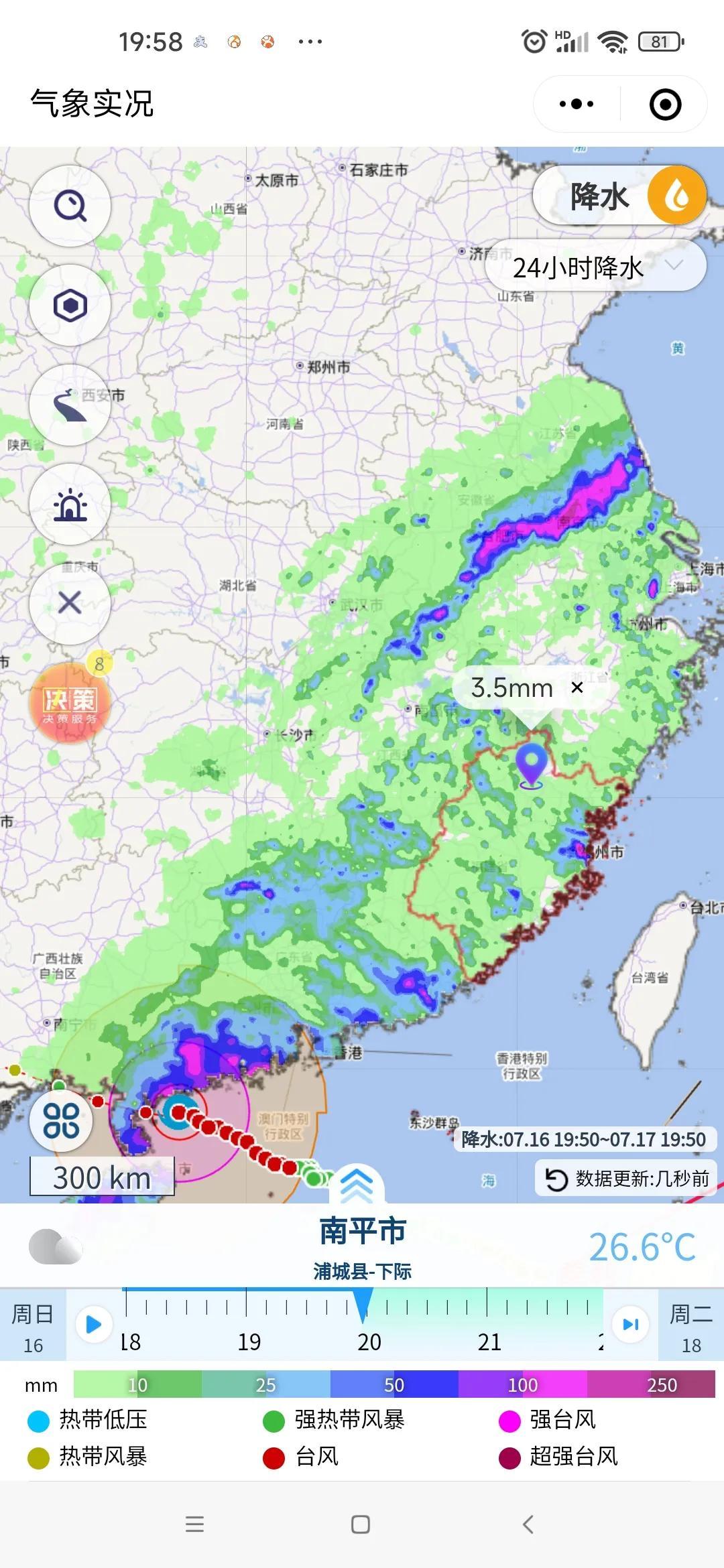Collapse the side tool buttons with X
The image size is (724, 1568).
(x=70, y=603)
